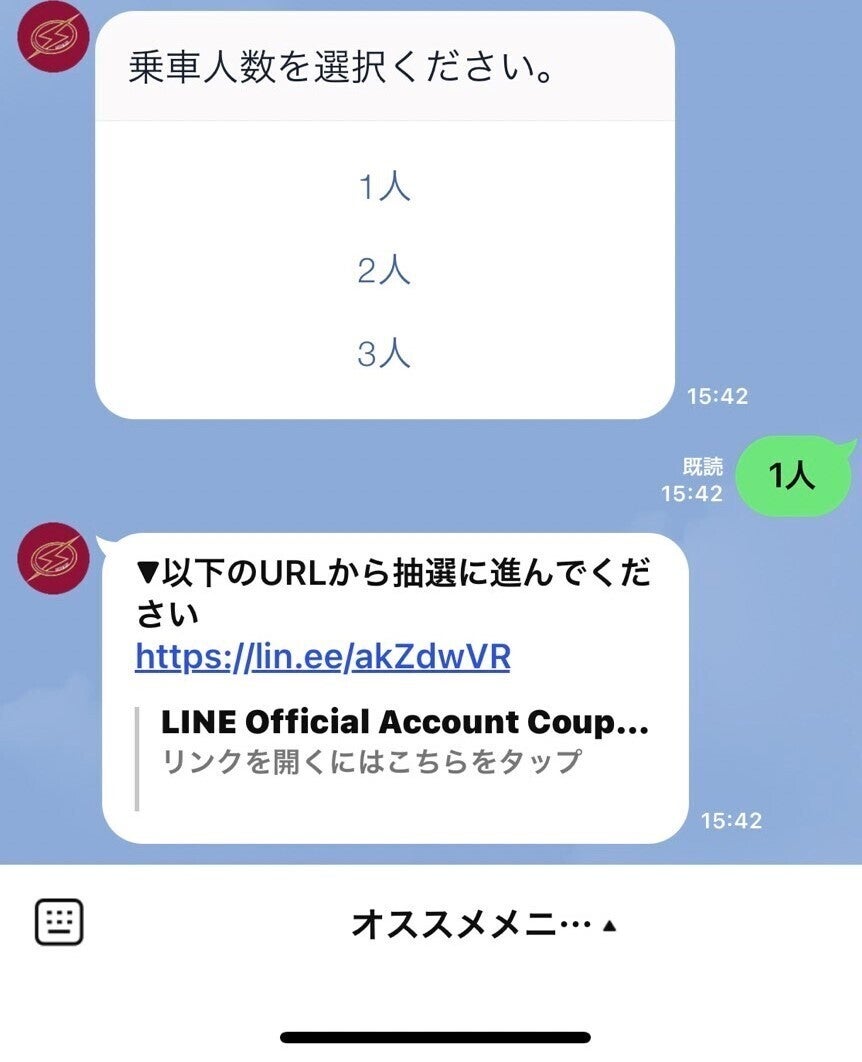Switch to the keyboard input icon

tap(59, 922)
